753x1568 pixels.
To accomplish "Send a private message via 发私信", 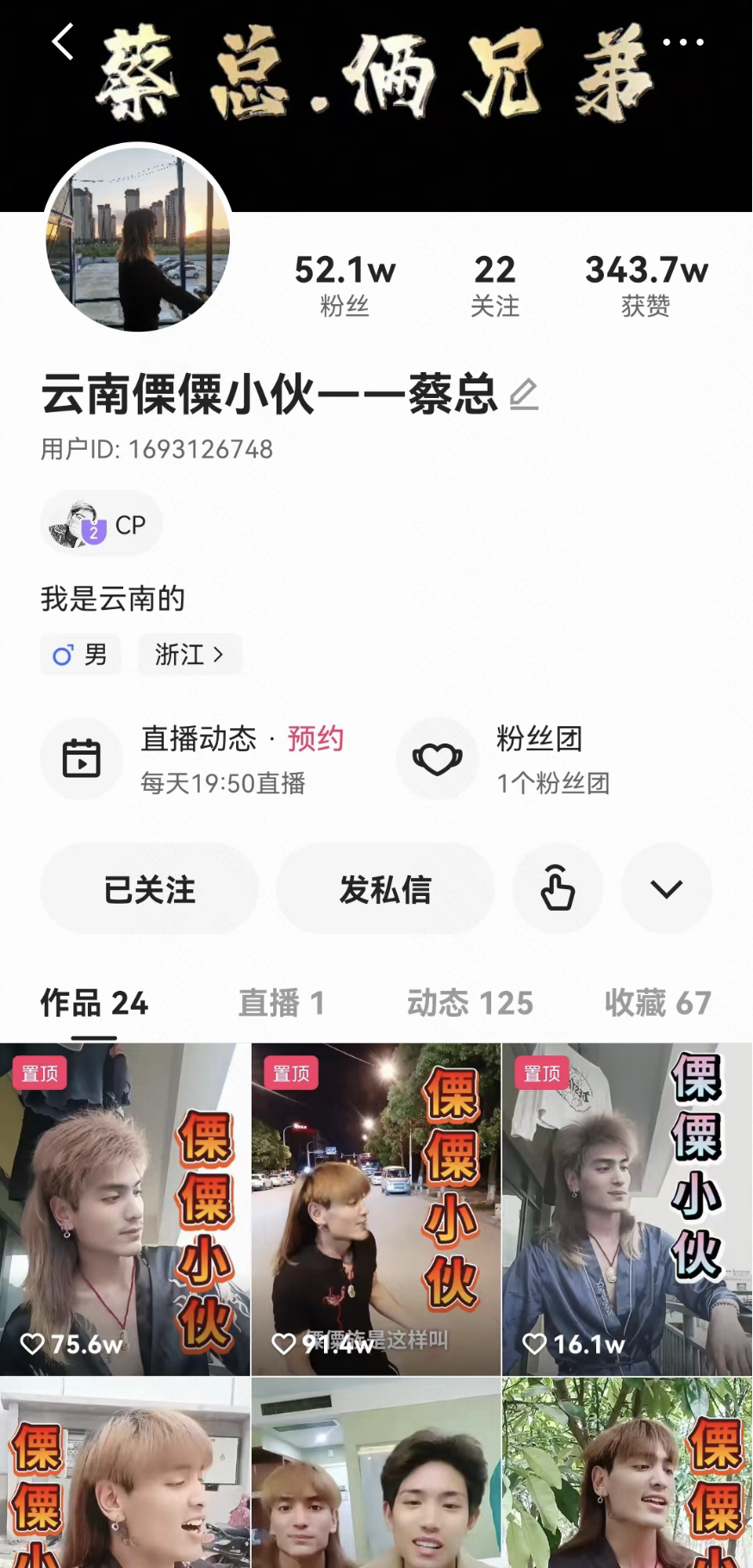I will [x=385, y=889].
